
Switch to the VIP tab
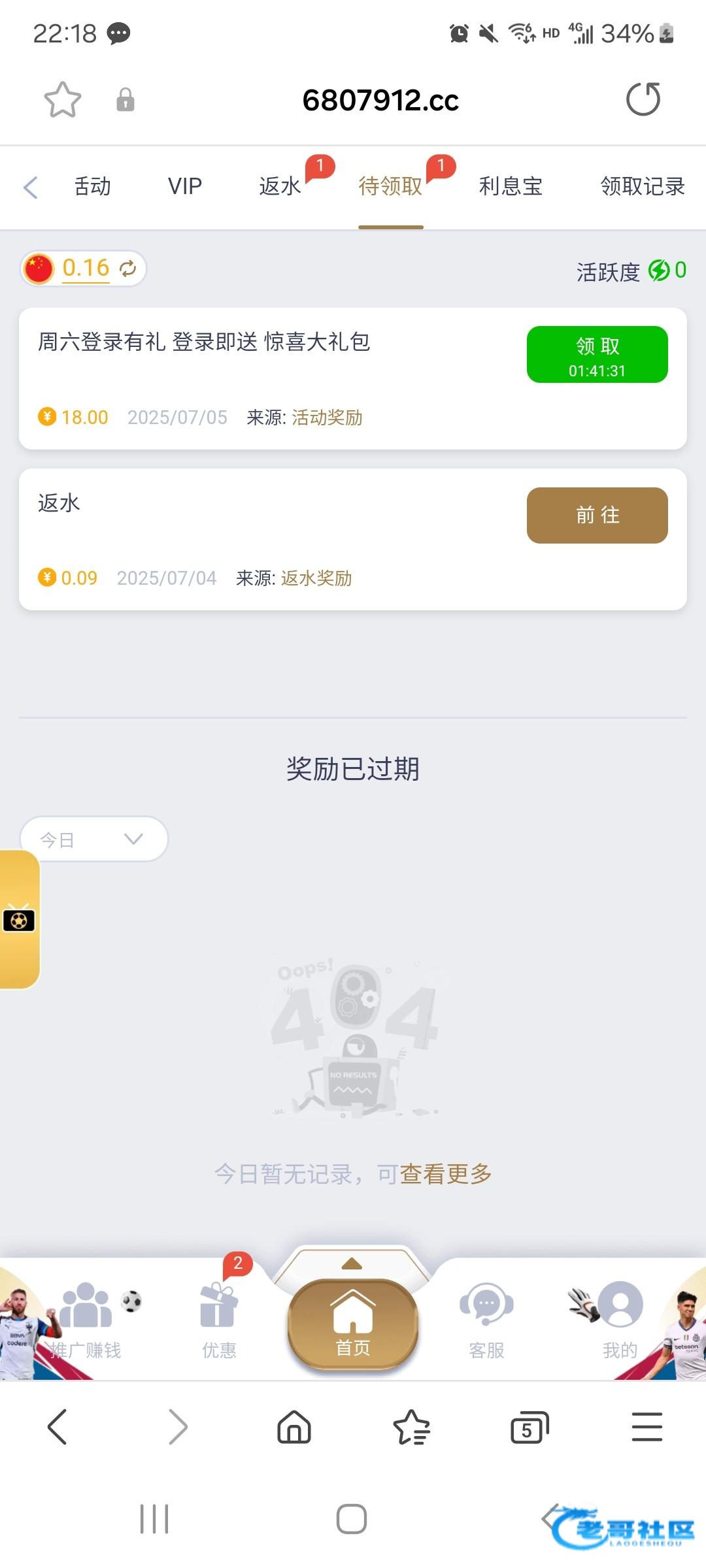pos(185,186)
